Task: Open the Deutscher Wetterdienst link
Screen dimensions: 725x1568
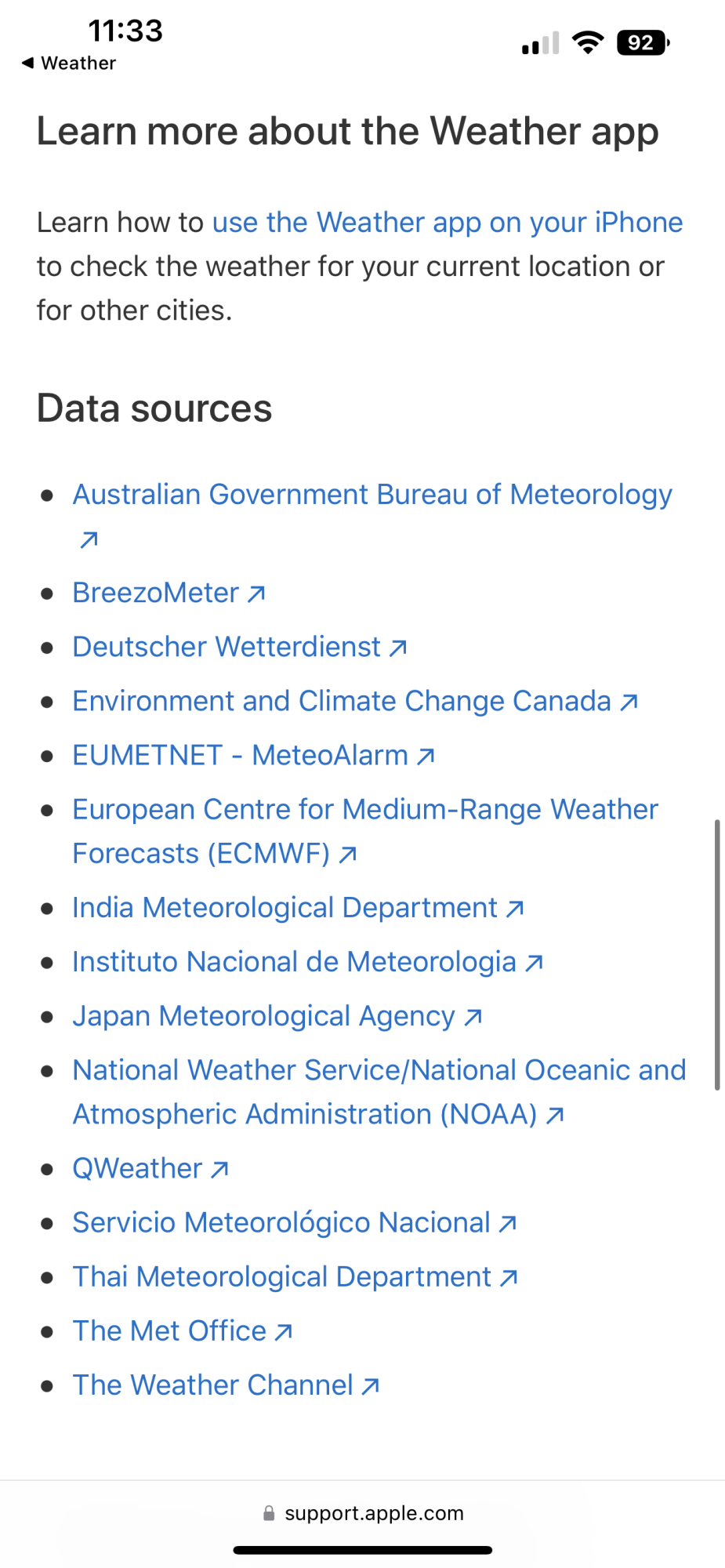Action: (240, 647)
